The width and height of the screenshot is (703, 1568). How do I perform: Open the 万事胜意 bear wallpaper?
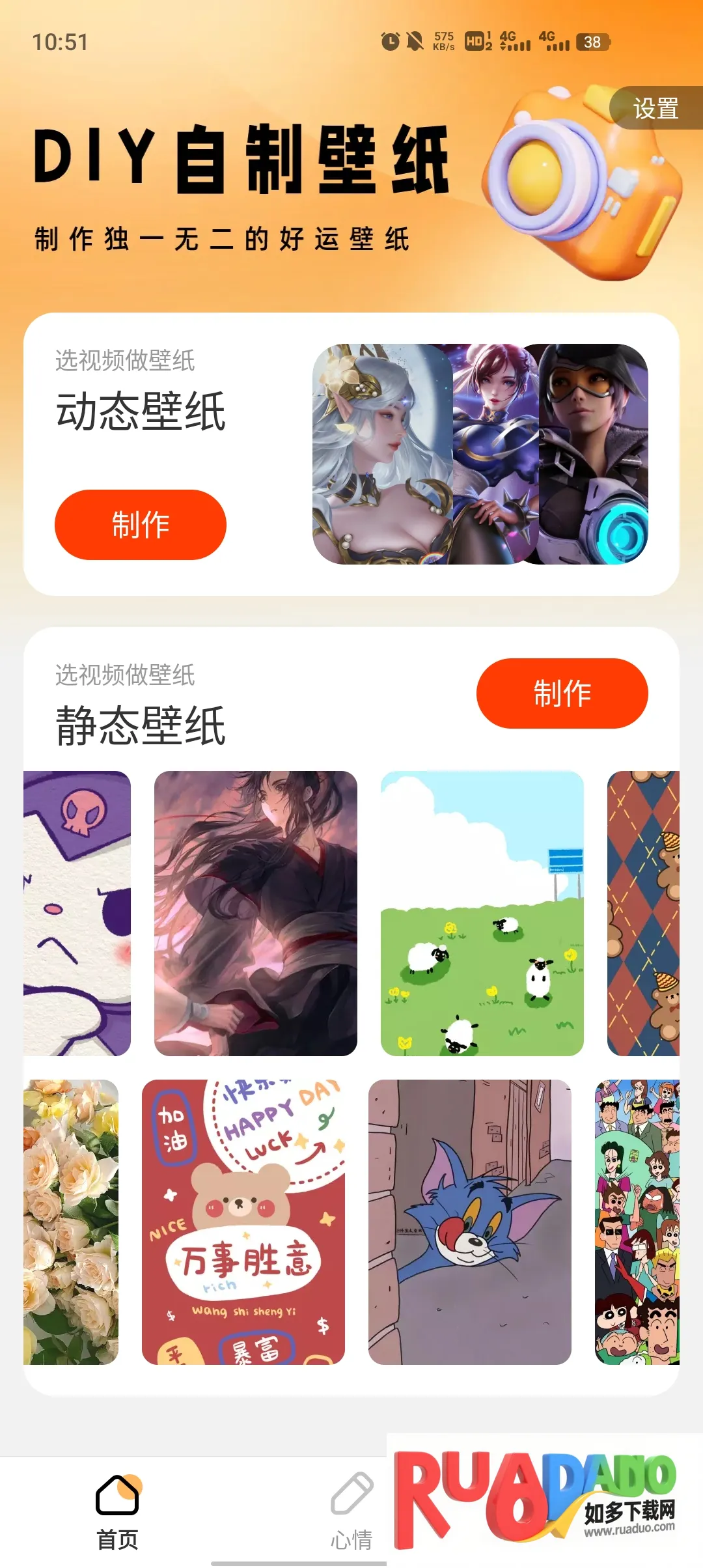tap(243, 1222)
